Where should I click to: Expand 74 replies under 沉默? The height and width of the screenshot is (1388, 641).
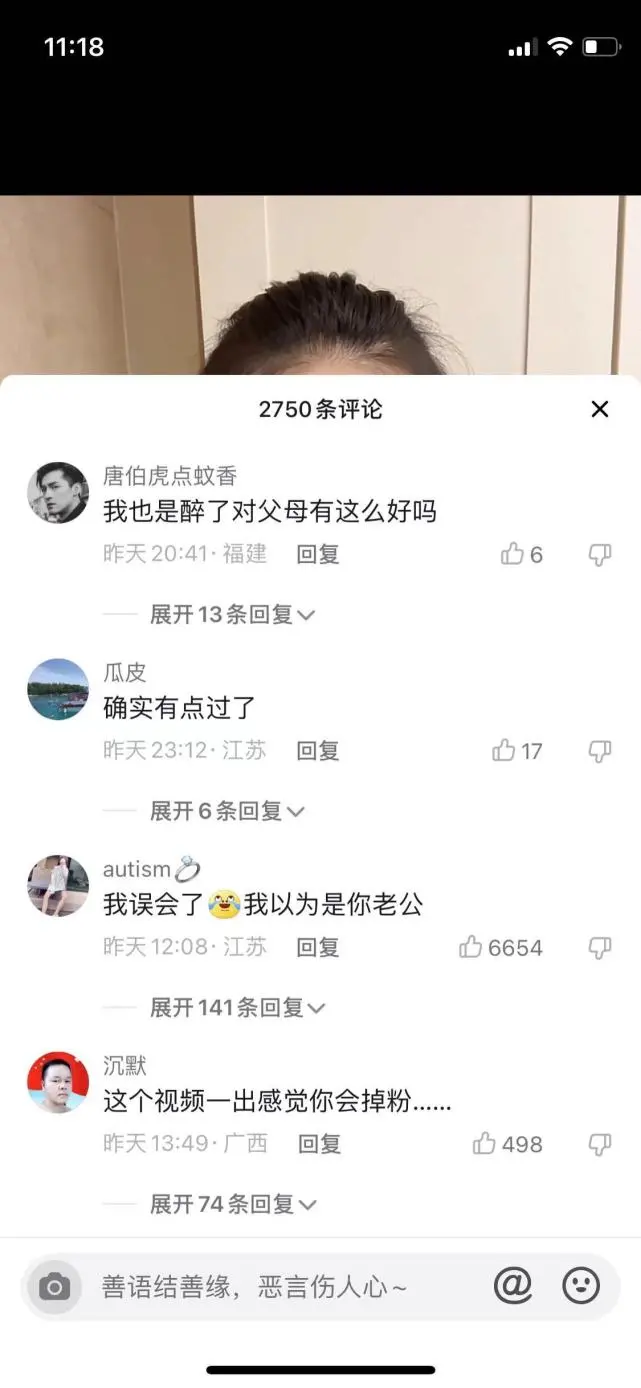pos(232,1204)
